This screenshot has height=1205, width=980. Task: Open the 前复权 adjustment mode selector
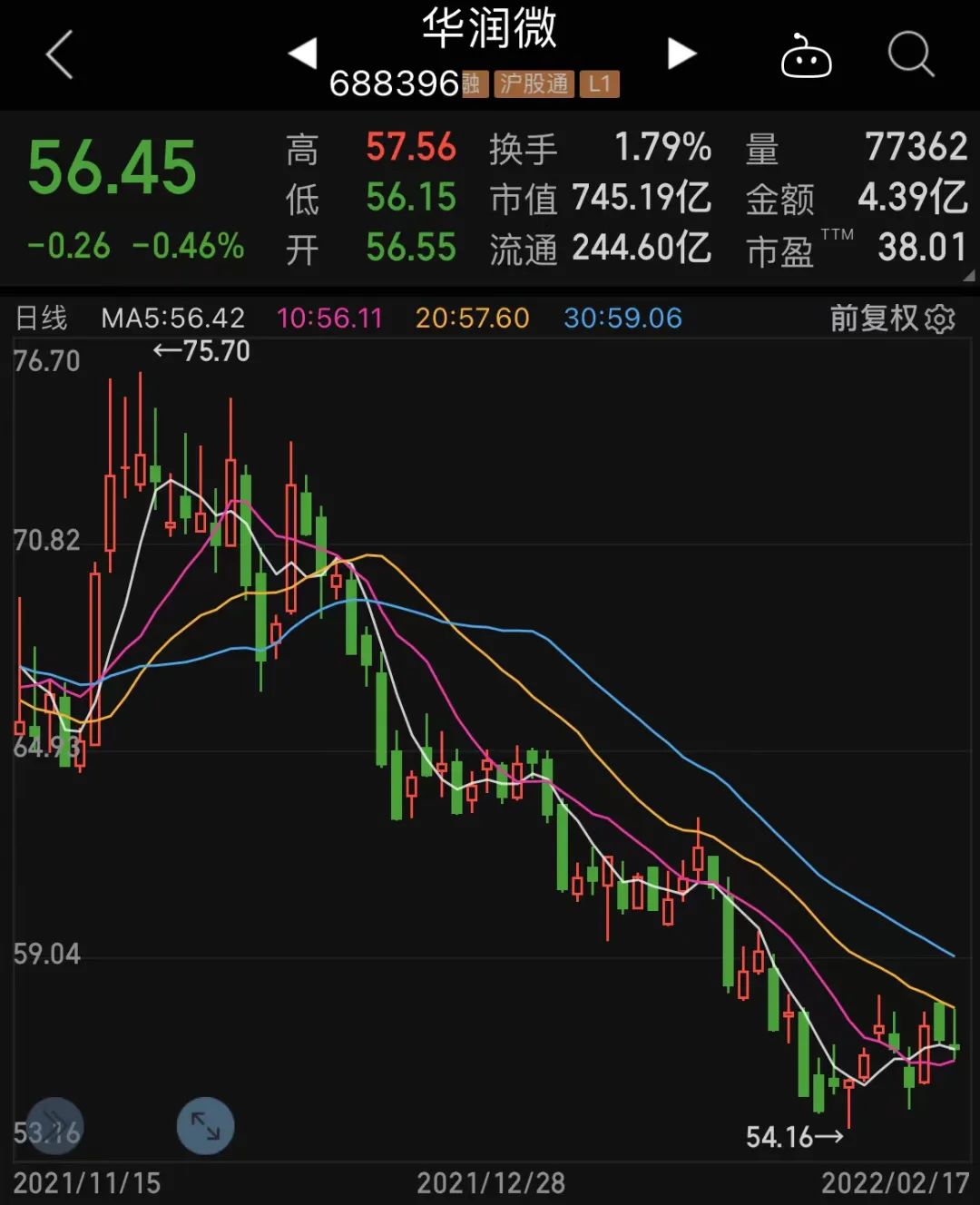[877, 318]
